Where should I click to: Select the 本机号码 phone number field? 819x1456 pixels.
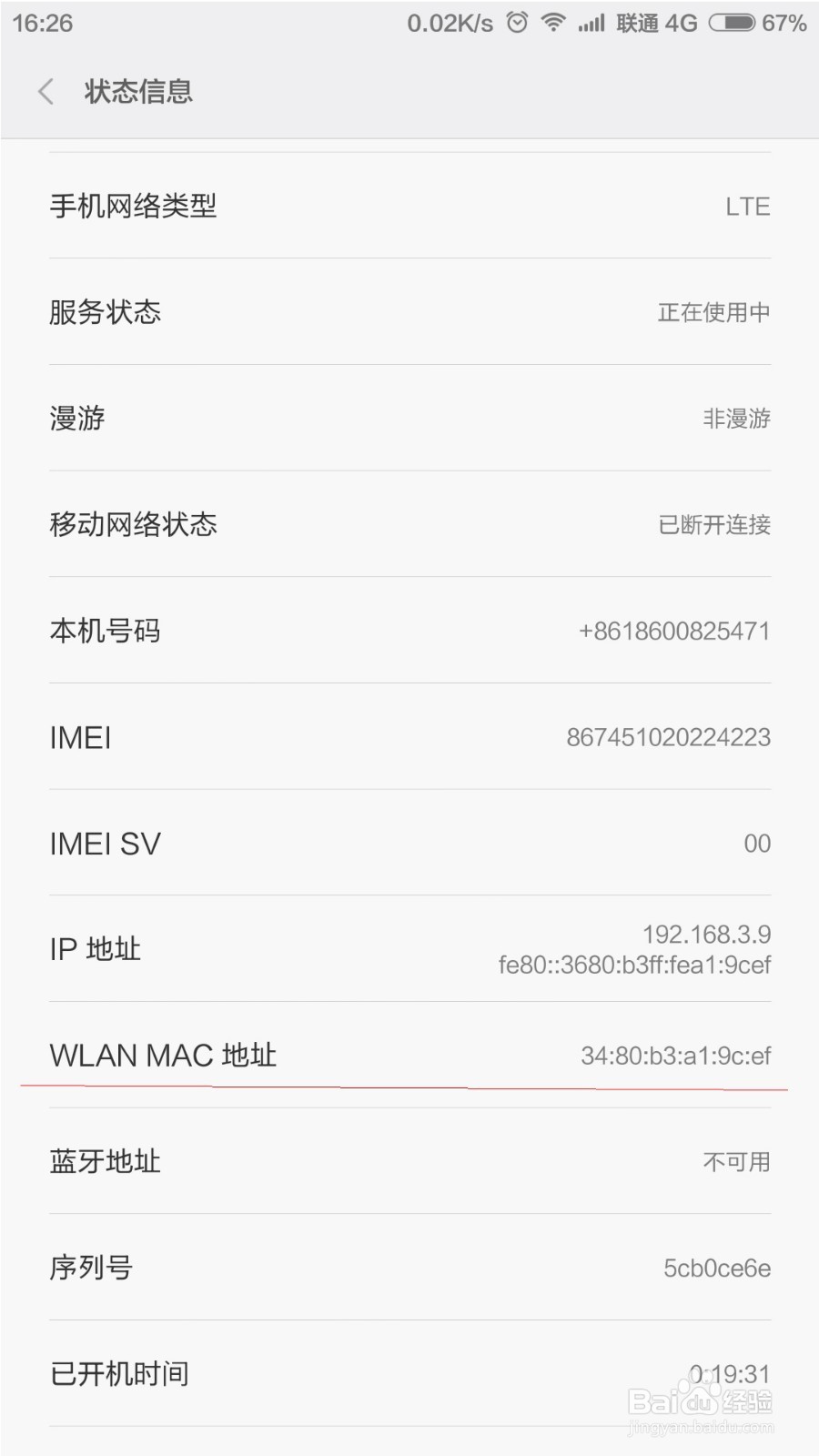pos(409,630)
